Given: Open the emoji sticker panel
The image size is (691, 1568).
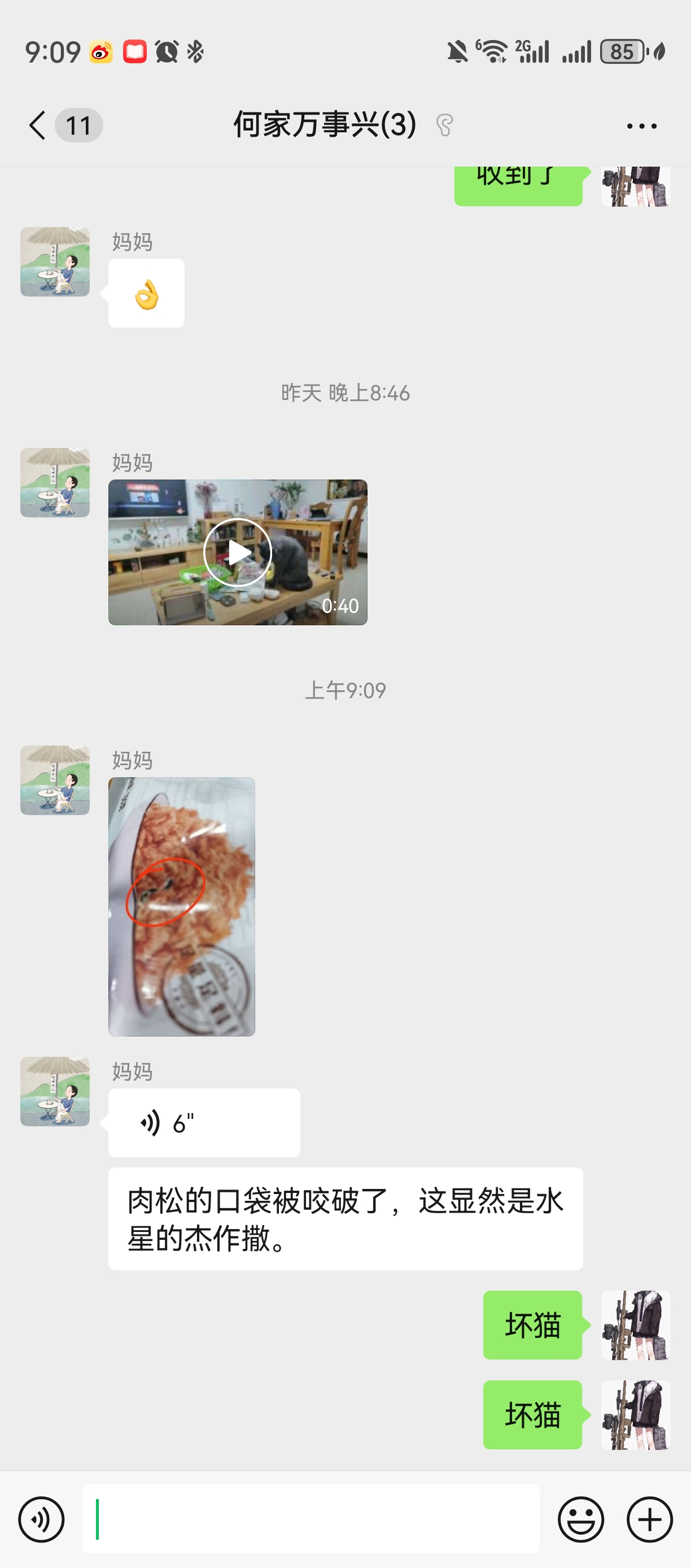Looking at the screenshot, I should (x=580, y=1519).
